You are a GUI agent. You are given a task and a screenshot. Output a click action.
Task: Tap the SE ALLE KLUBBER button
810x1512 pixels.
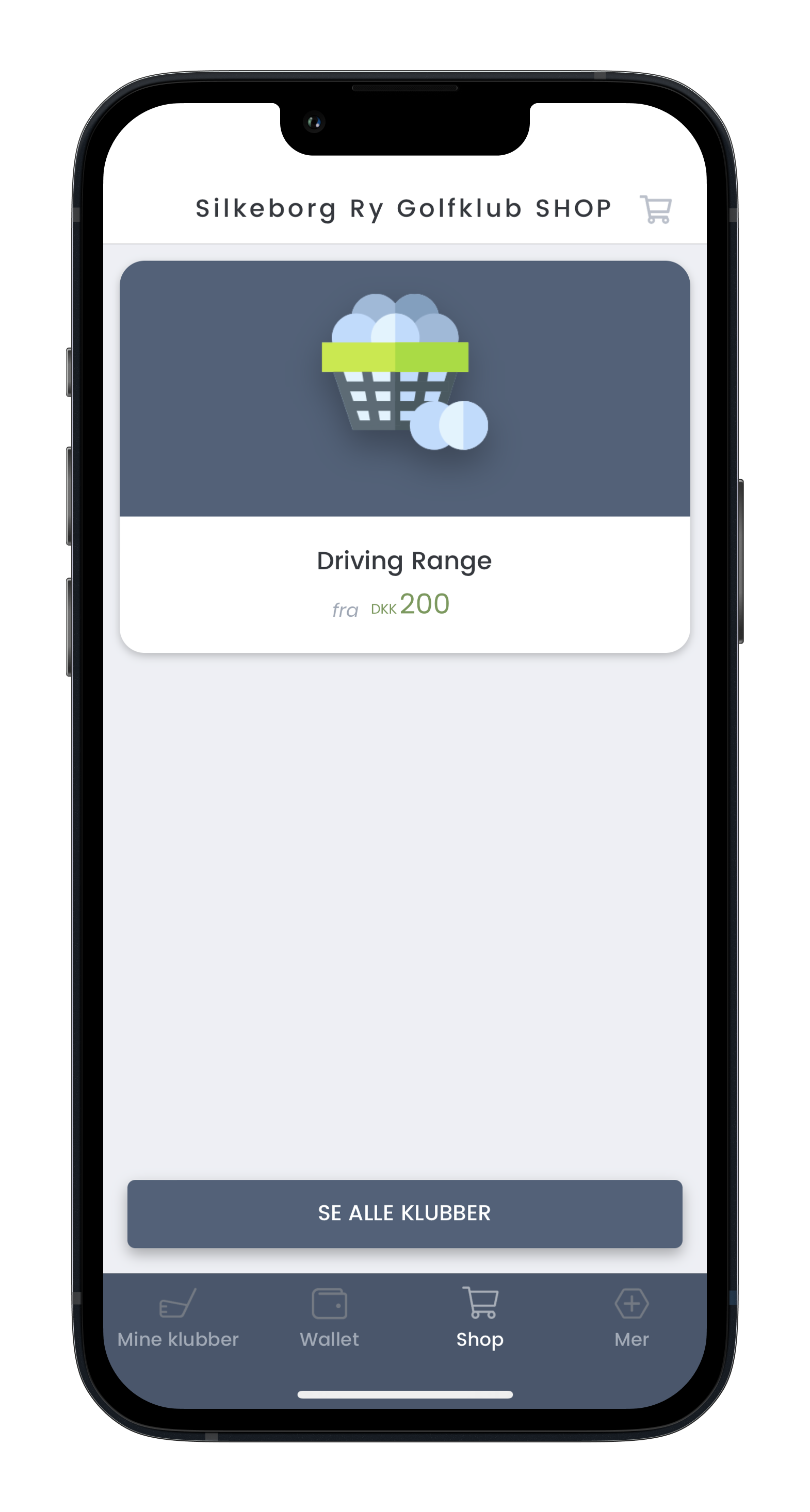point(404,1213)
